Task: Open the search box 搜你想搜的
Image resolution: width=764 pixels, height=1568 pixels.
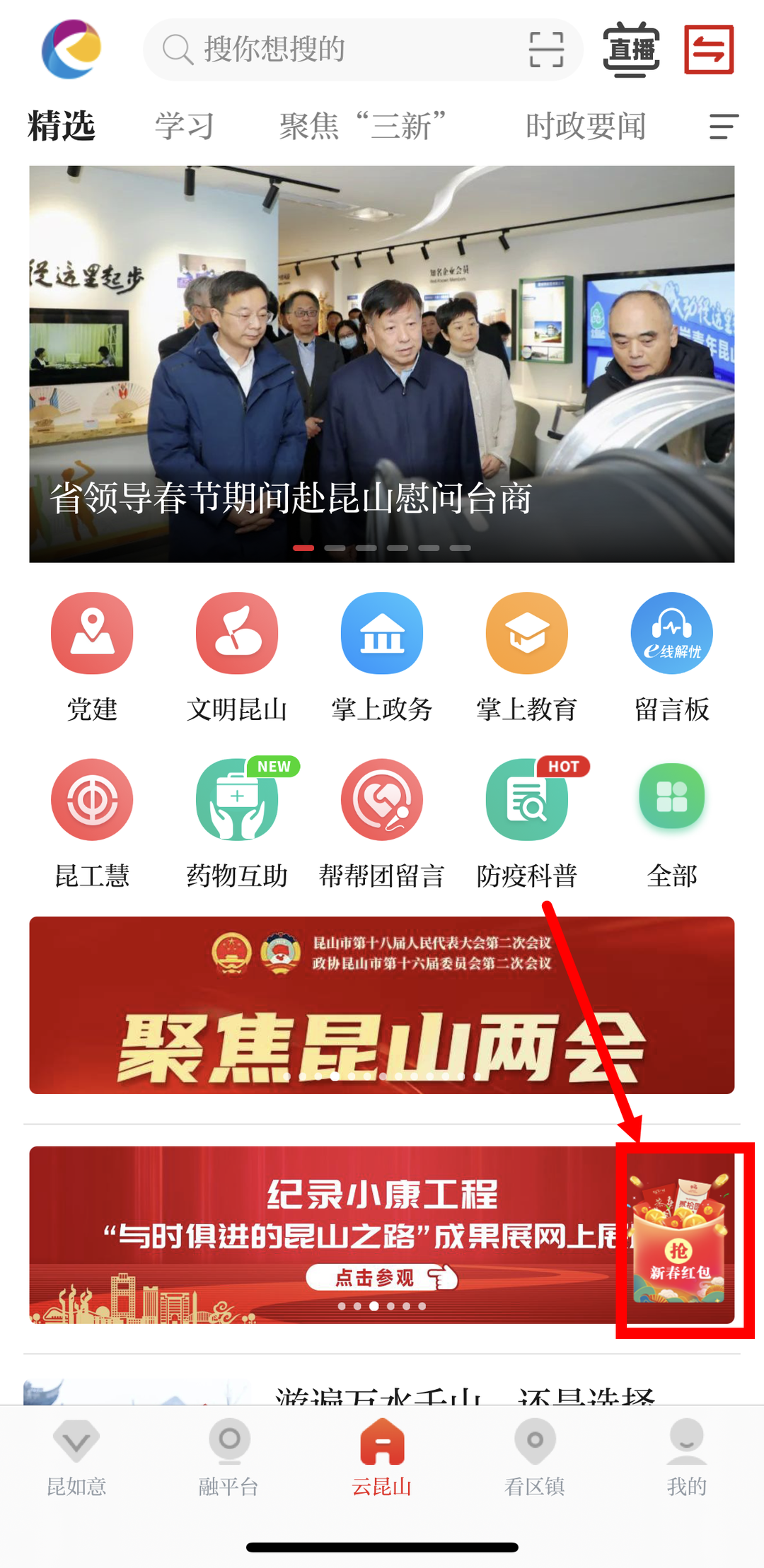Action: [340, 50]
